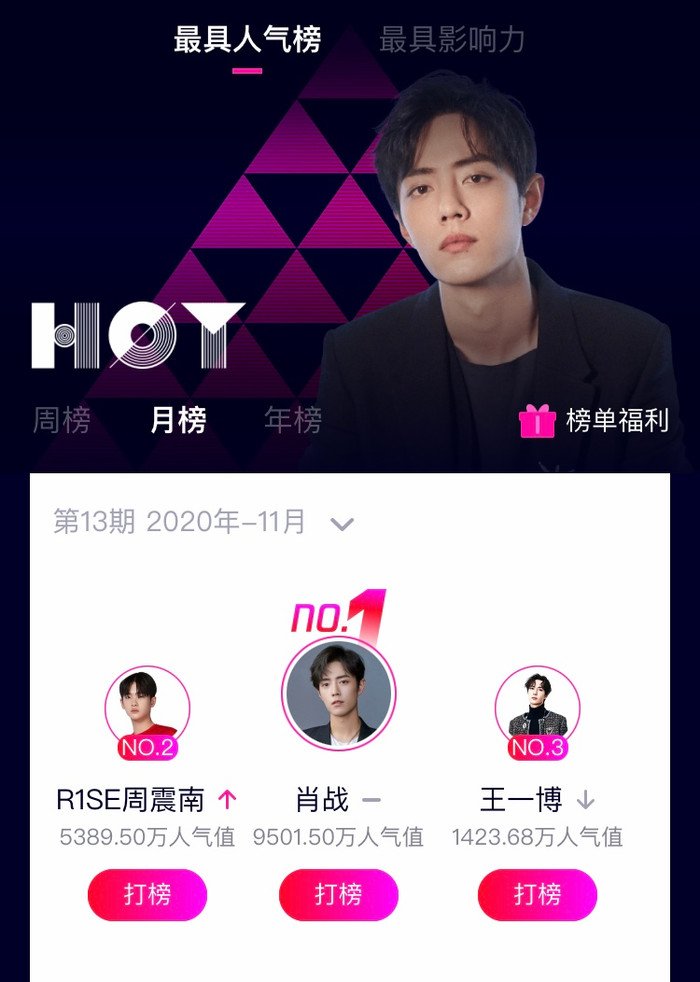Viewport: 700px width, 982px height.
Task: Tap 打榜 button for 肖战
Action: [338, 894]
